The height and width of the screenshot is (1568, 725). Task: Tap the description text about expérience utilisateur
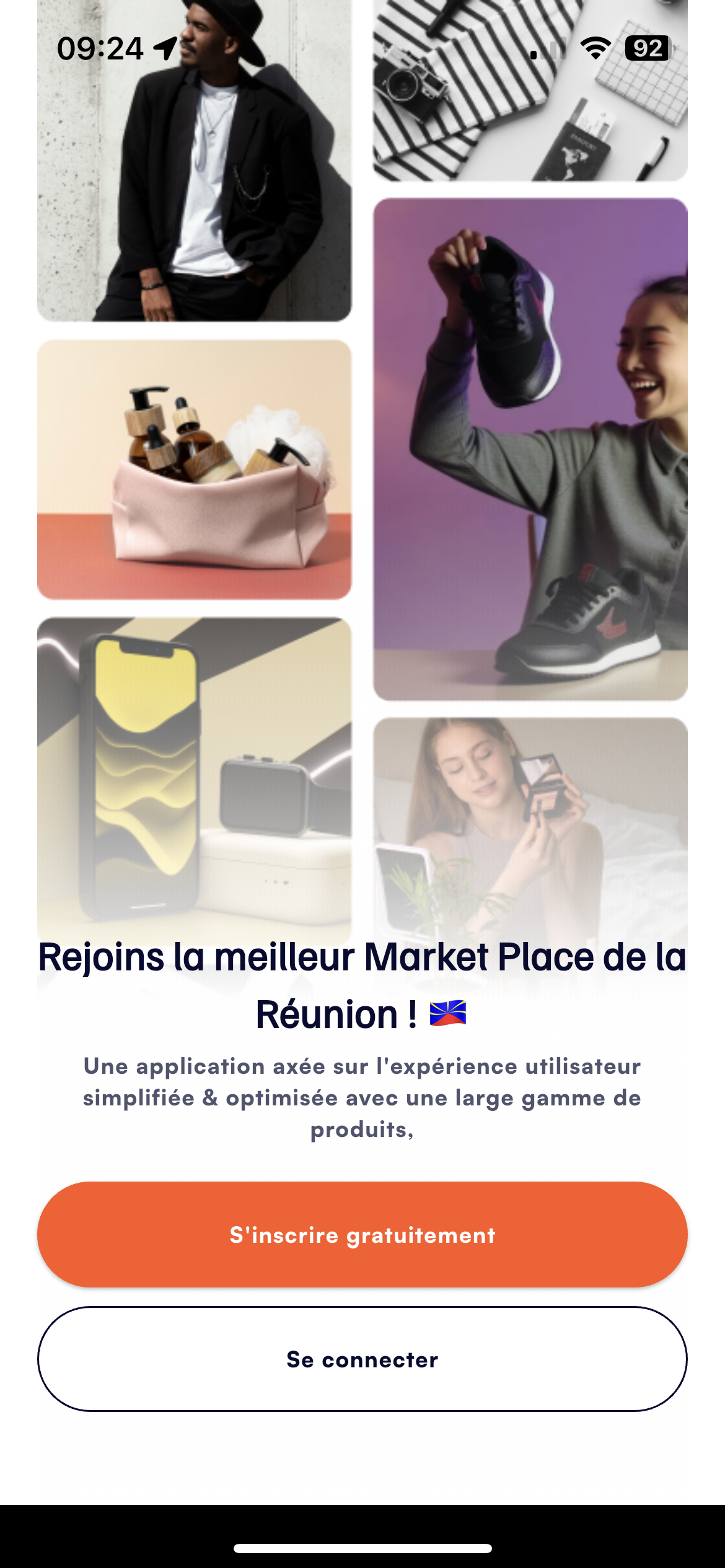point(362,1099)
